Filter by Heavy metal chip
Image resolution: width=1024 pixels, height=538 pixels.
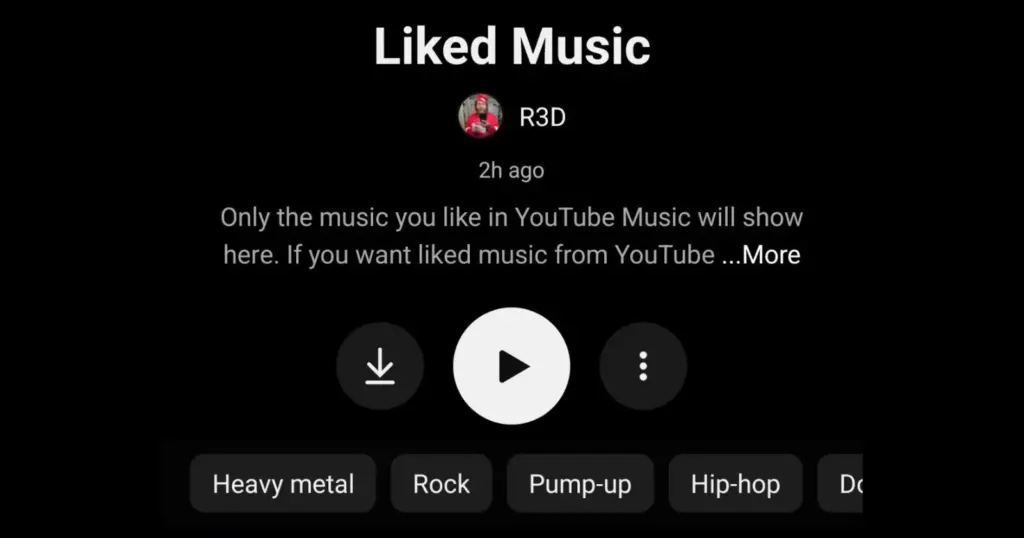click(x=283, y=484)
